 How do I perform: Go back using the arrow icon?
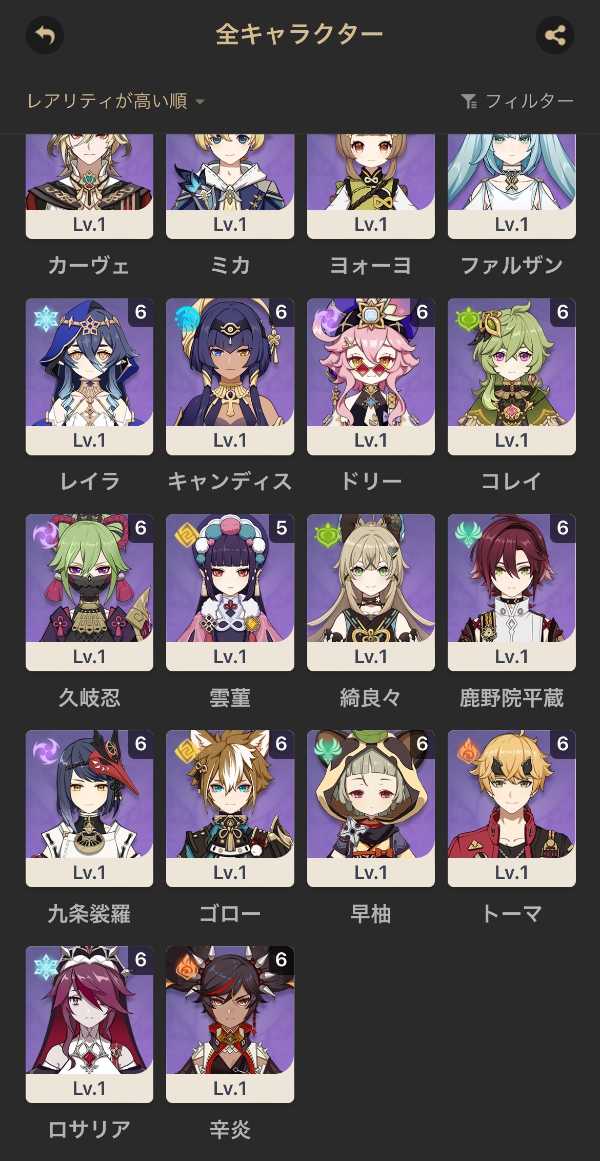[44, 36]
